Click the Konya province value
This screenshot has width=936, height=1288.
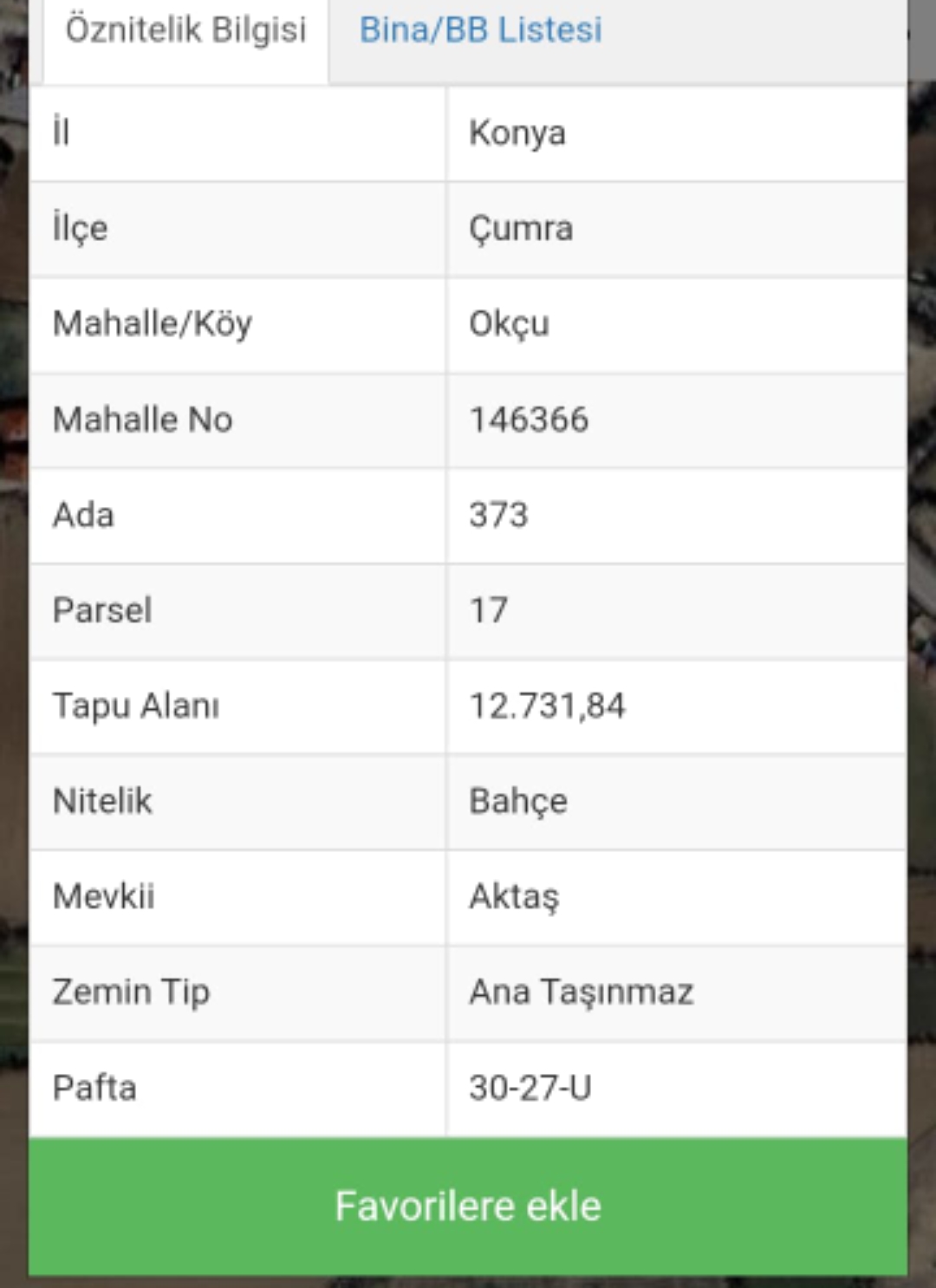pyautogui.click(x=517, y=133)
